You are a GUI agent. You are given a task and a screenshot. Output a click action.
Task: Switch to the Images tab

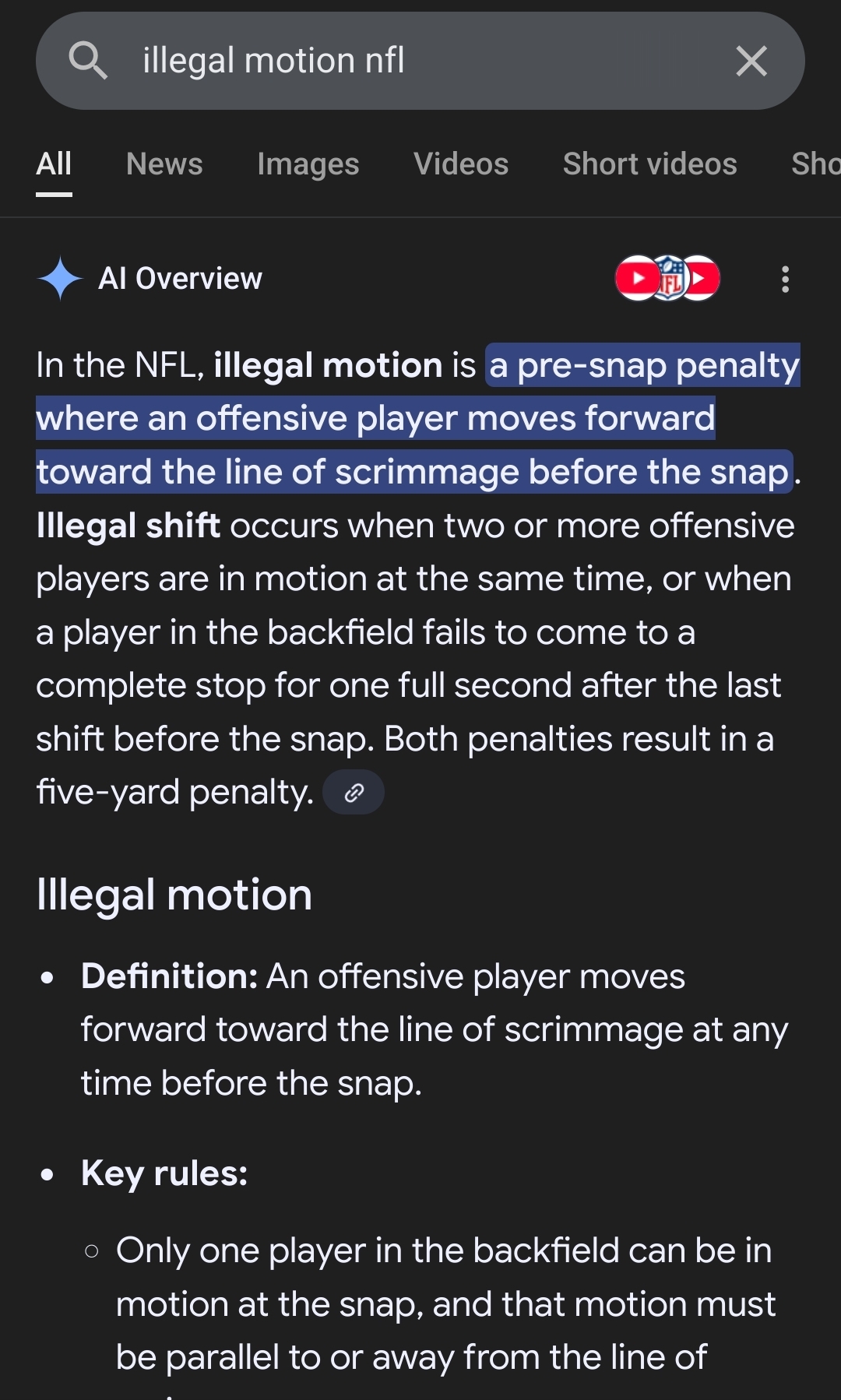click(308, 164)
